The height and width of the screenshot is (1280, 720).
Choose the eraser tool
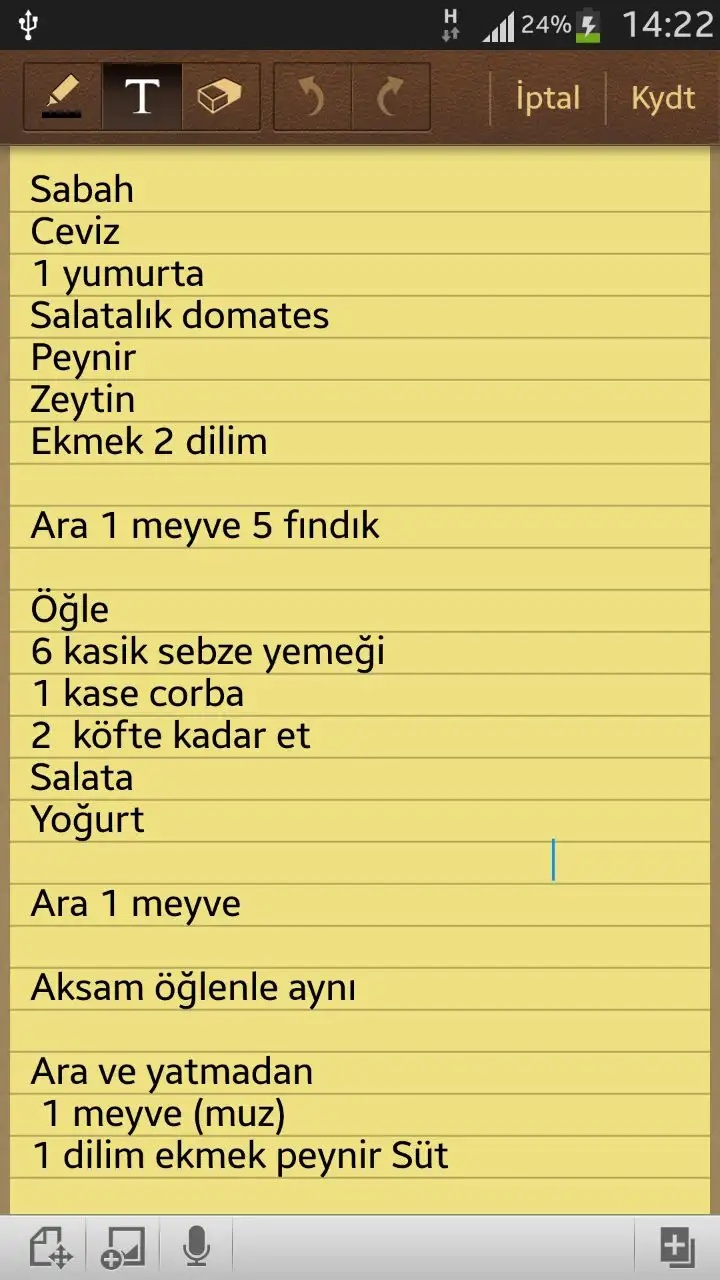click(x=220, y=97)
